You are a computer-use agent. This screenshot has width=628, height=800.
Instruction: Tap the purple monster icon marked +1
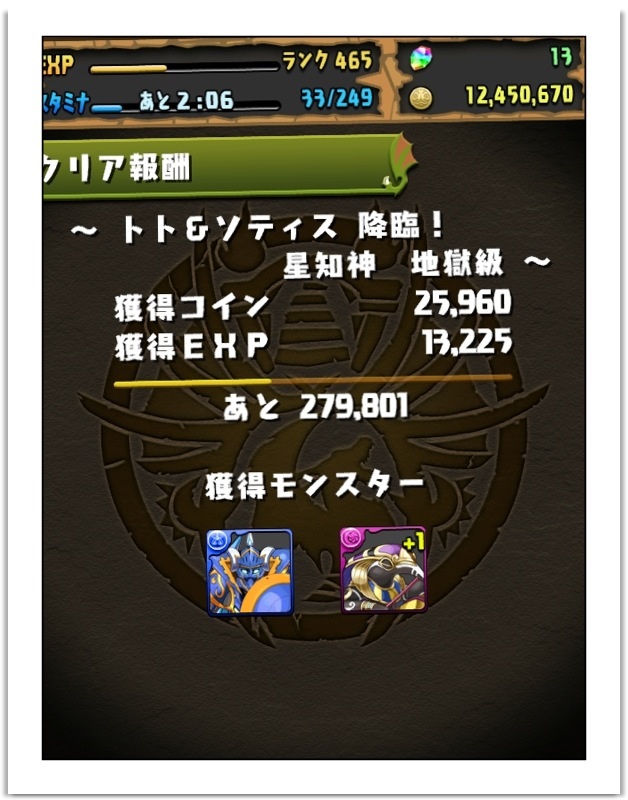(x=383, y=570)
